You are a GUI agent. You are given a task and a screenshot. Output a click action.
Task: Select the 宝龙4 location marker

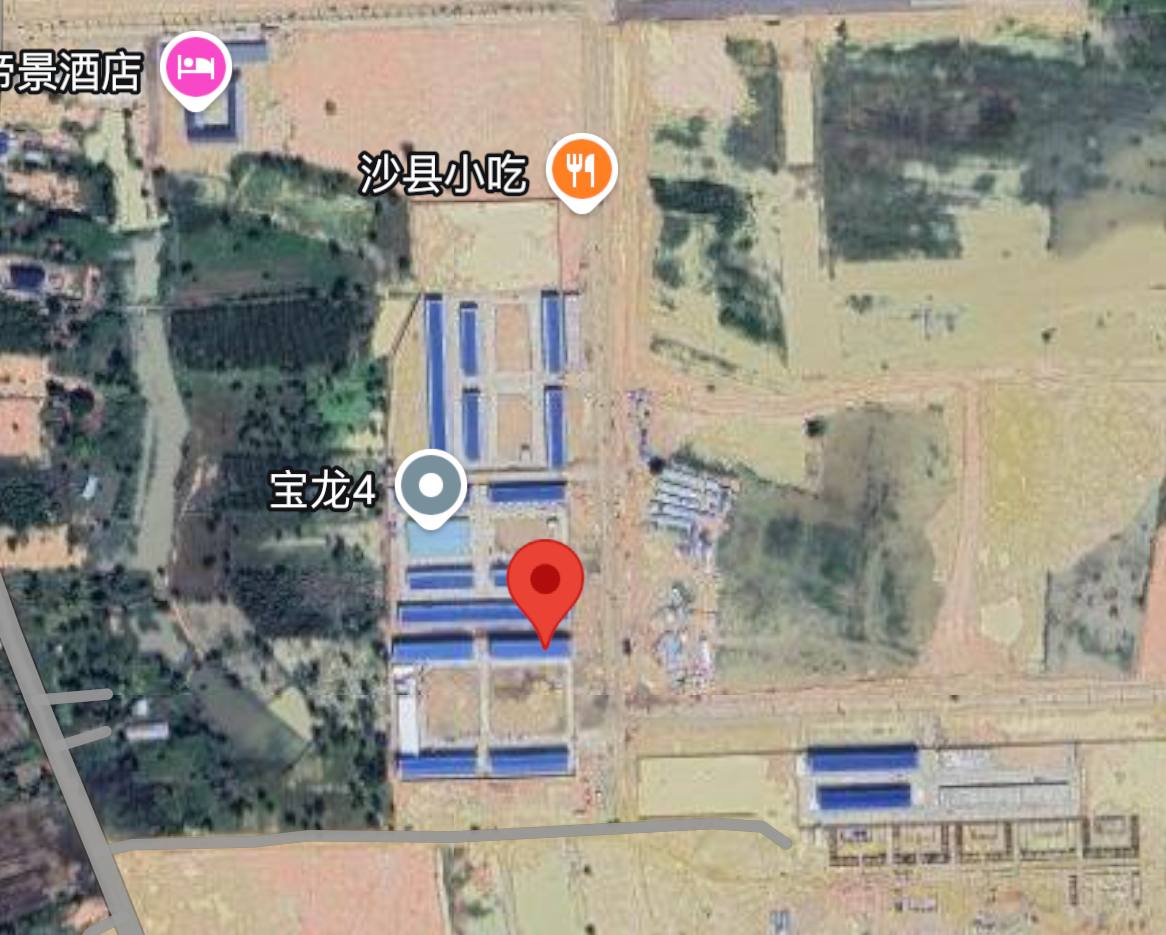[x=431, y=486]
